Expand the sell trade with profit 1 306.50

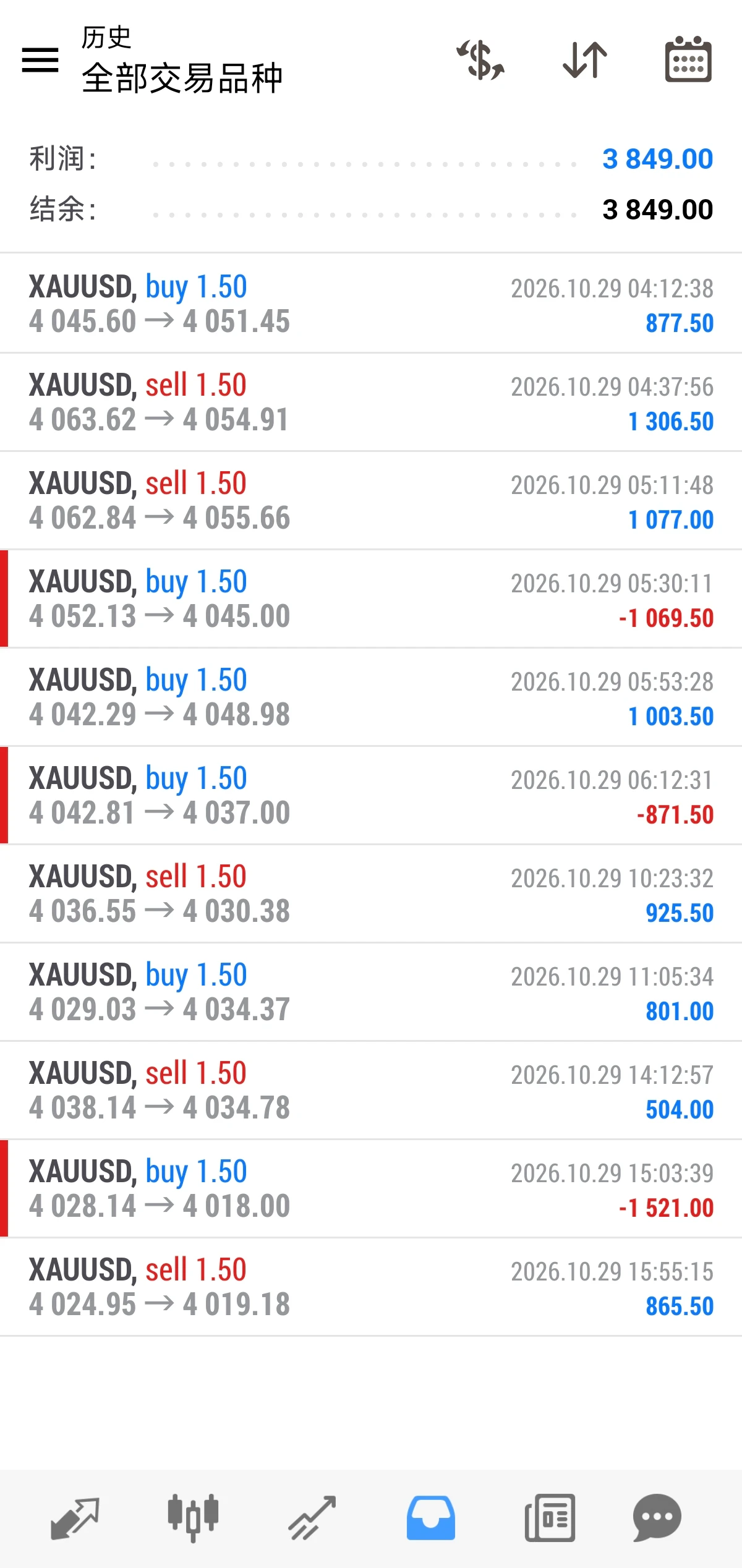pyautogui.click(x=371, y=402)
